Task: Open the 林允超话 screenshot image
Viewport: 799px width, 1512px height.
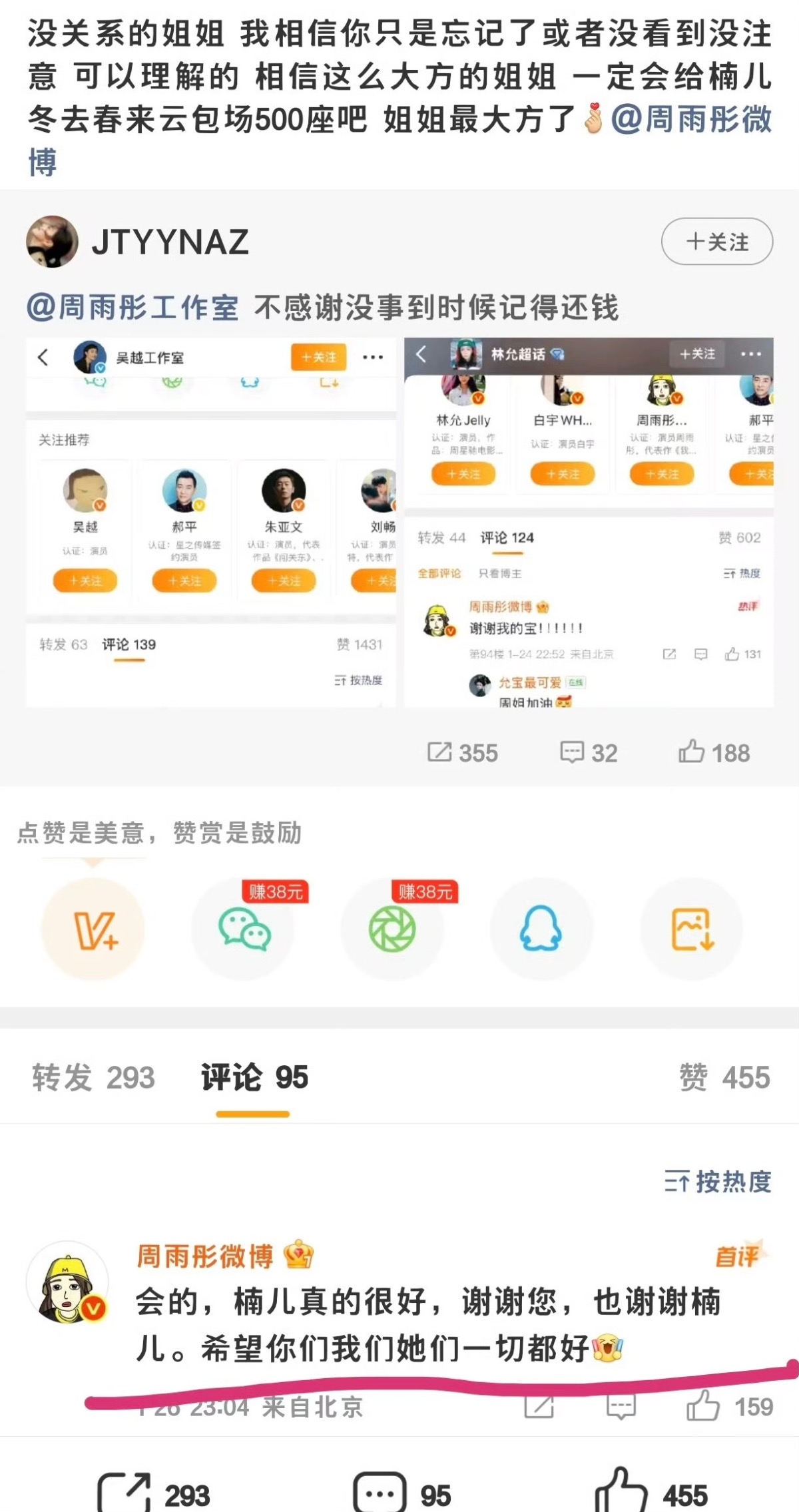Action: pyautogui.click(x=589, y=523)
